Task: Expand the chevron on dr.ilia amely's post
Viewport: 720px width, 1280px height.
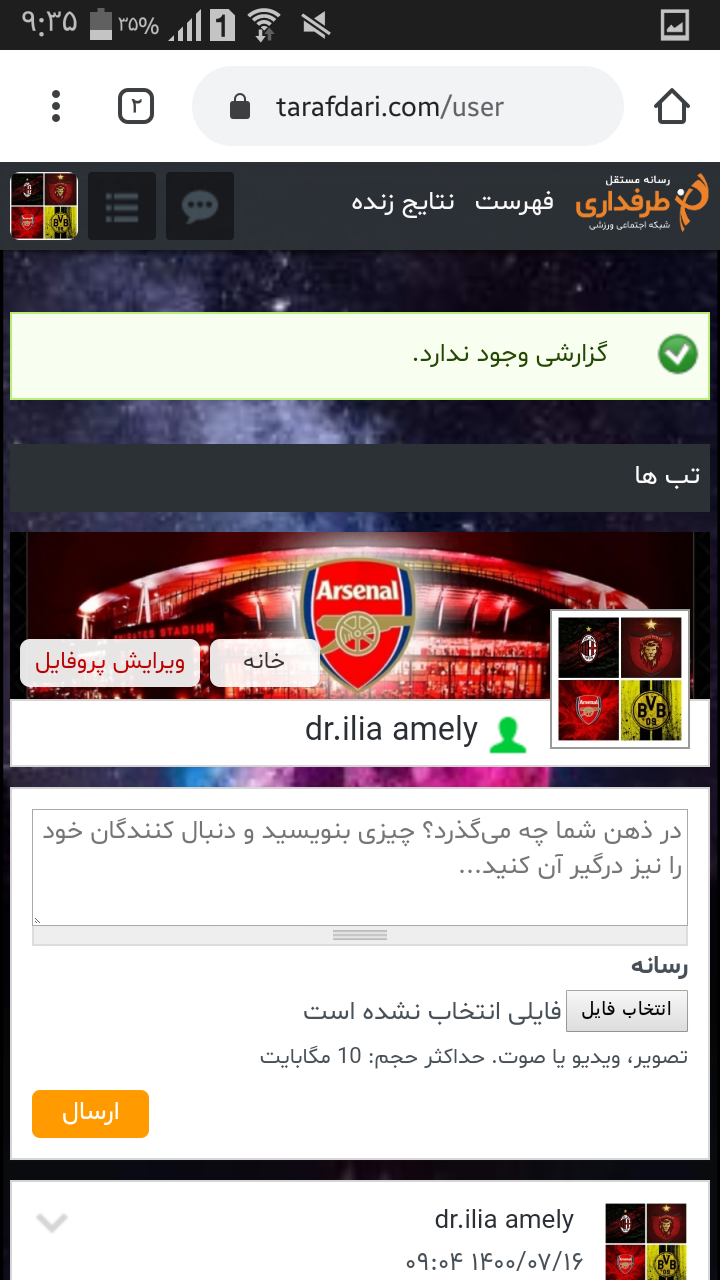Action: click(x=52, y=1222)
